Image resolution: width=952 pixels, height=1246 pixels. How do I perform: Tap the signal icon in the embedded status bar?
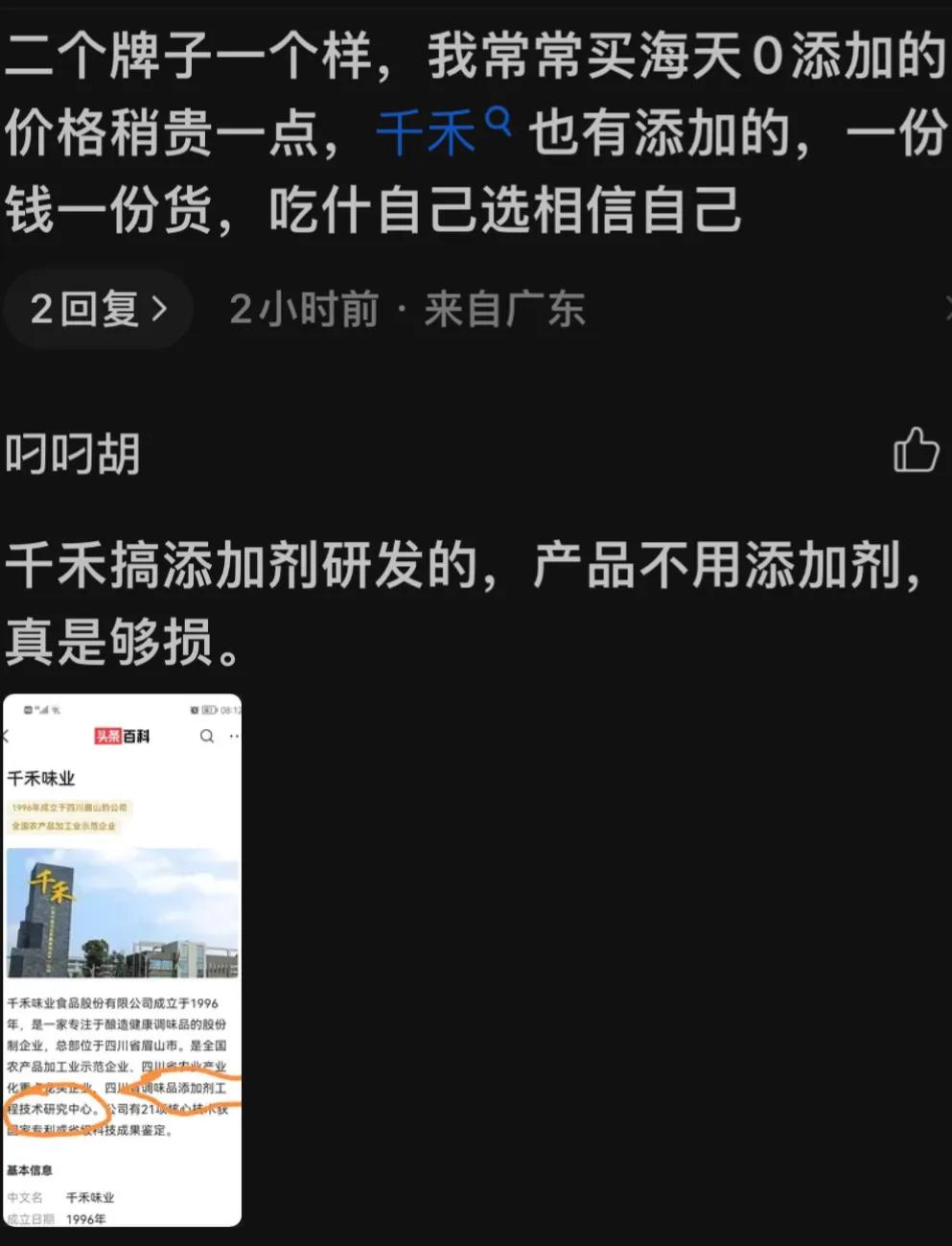44,709
